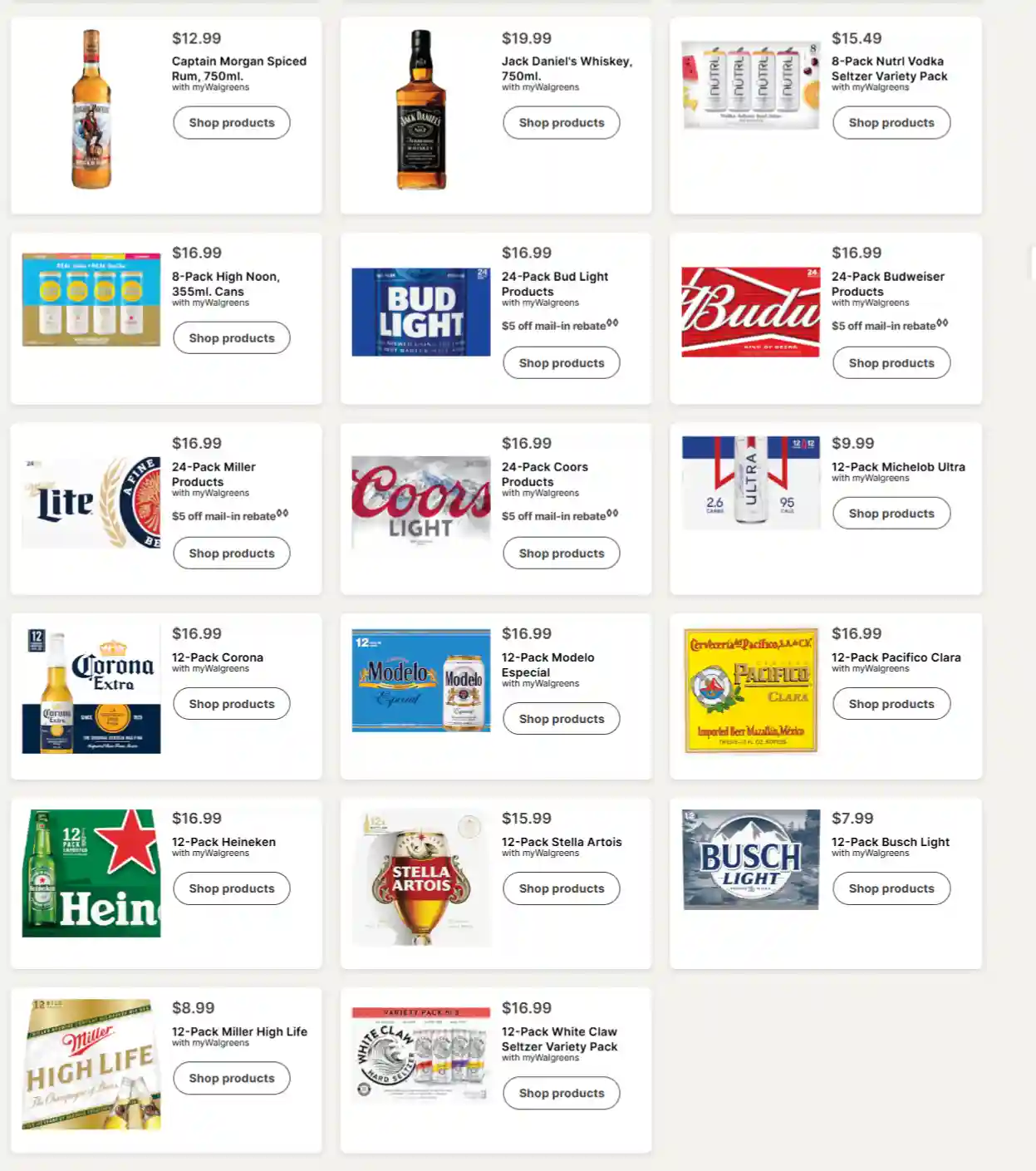Shop products for 24-Pack Budweiser
Viewport: 1036px width, 1171px height.
pos(891,363)
